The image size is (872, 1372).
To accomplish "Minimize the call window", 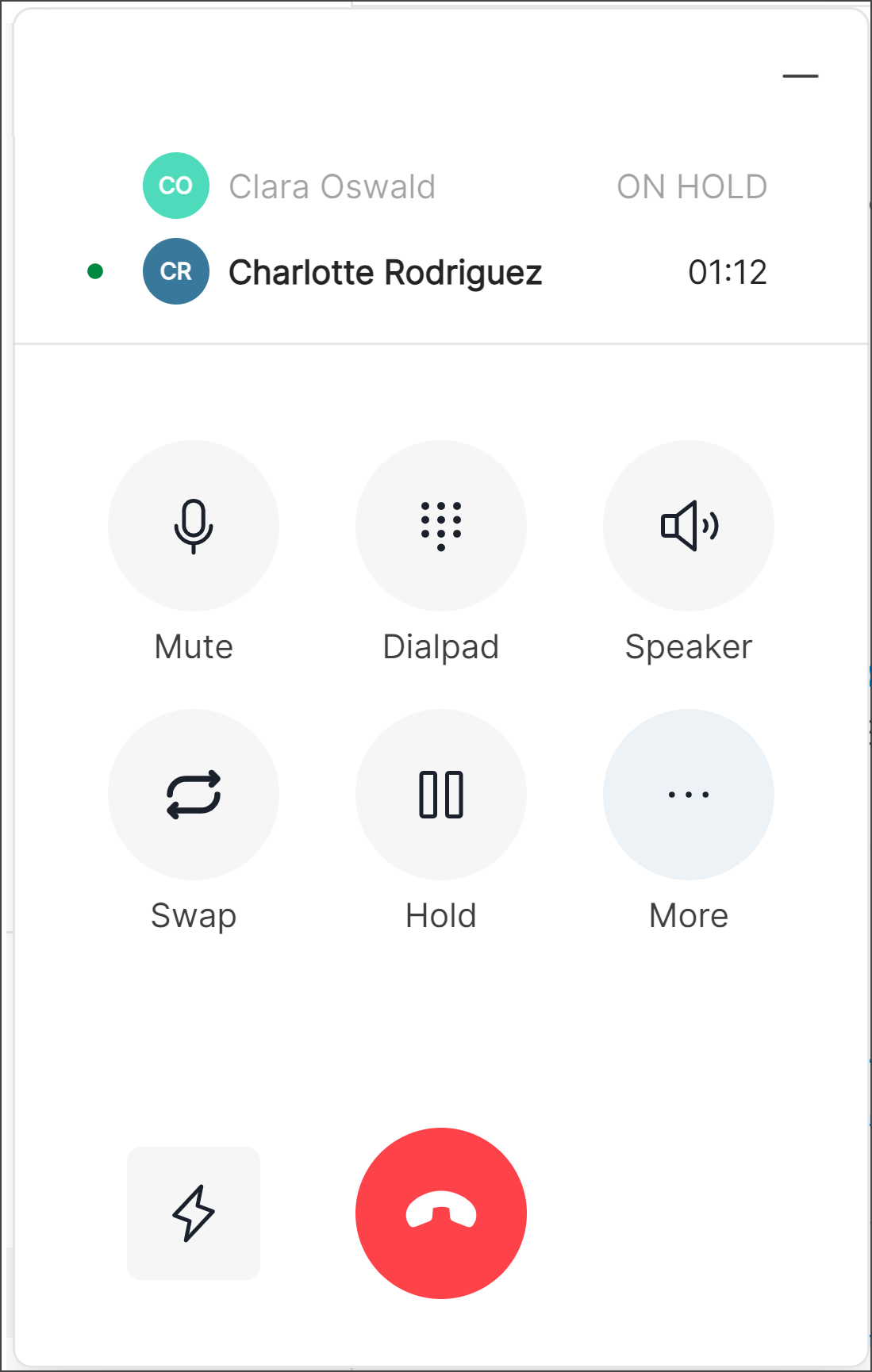I will (x=801, y=76).
